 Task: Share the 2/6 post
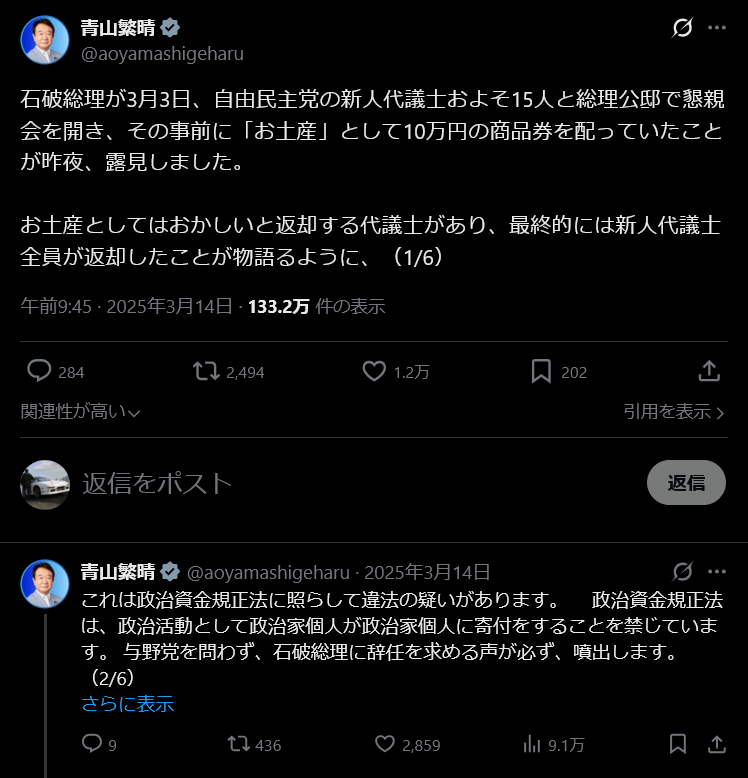tap(716, 744)
